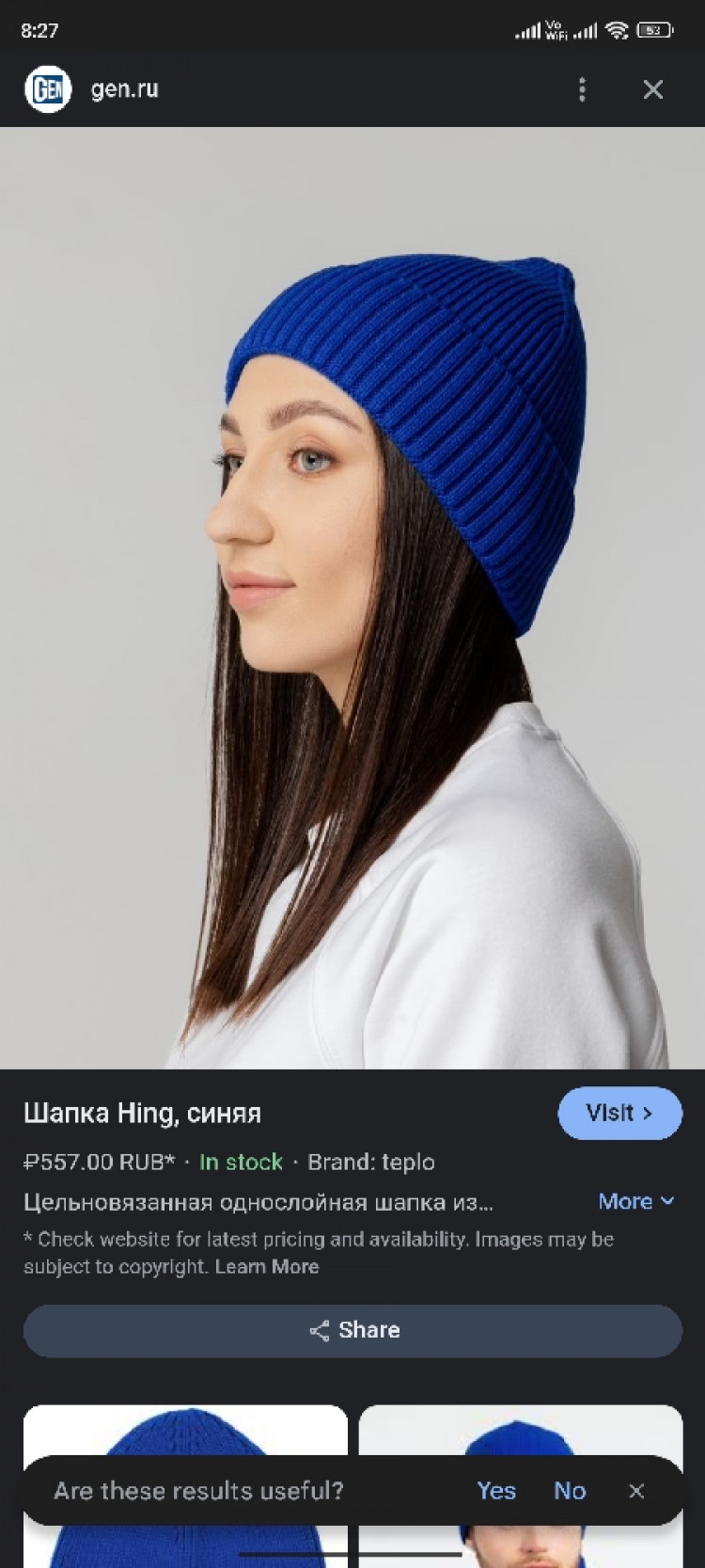Open the three-dot overflow menu

coord(582,89)
